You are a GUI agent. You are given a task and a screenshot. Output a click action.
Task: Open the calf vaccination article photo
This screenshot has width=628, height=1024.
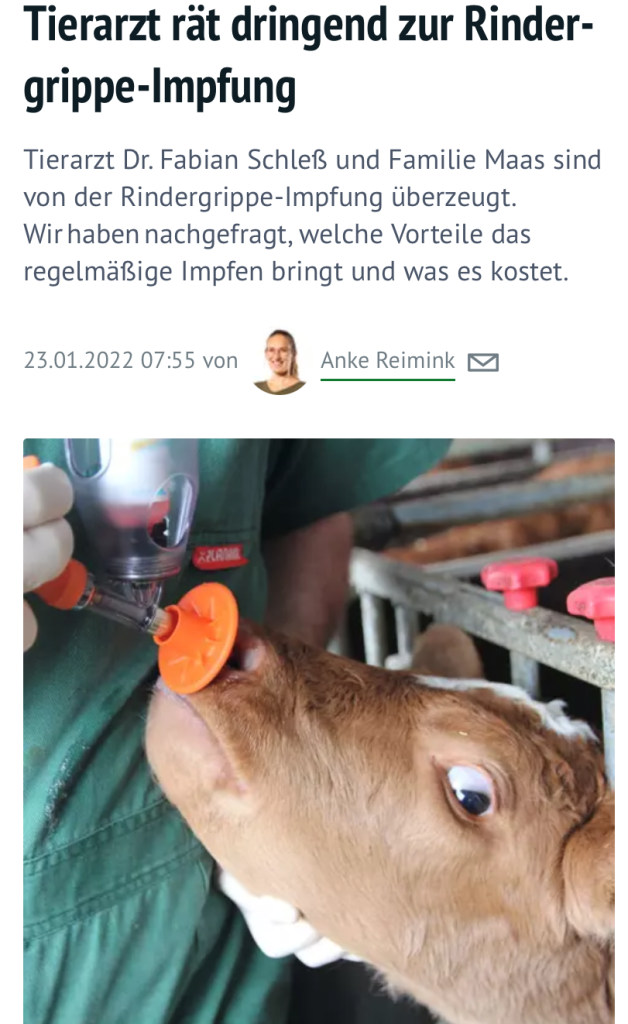pos(319,731)
